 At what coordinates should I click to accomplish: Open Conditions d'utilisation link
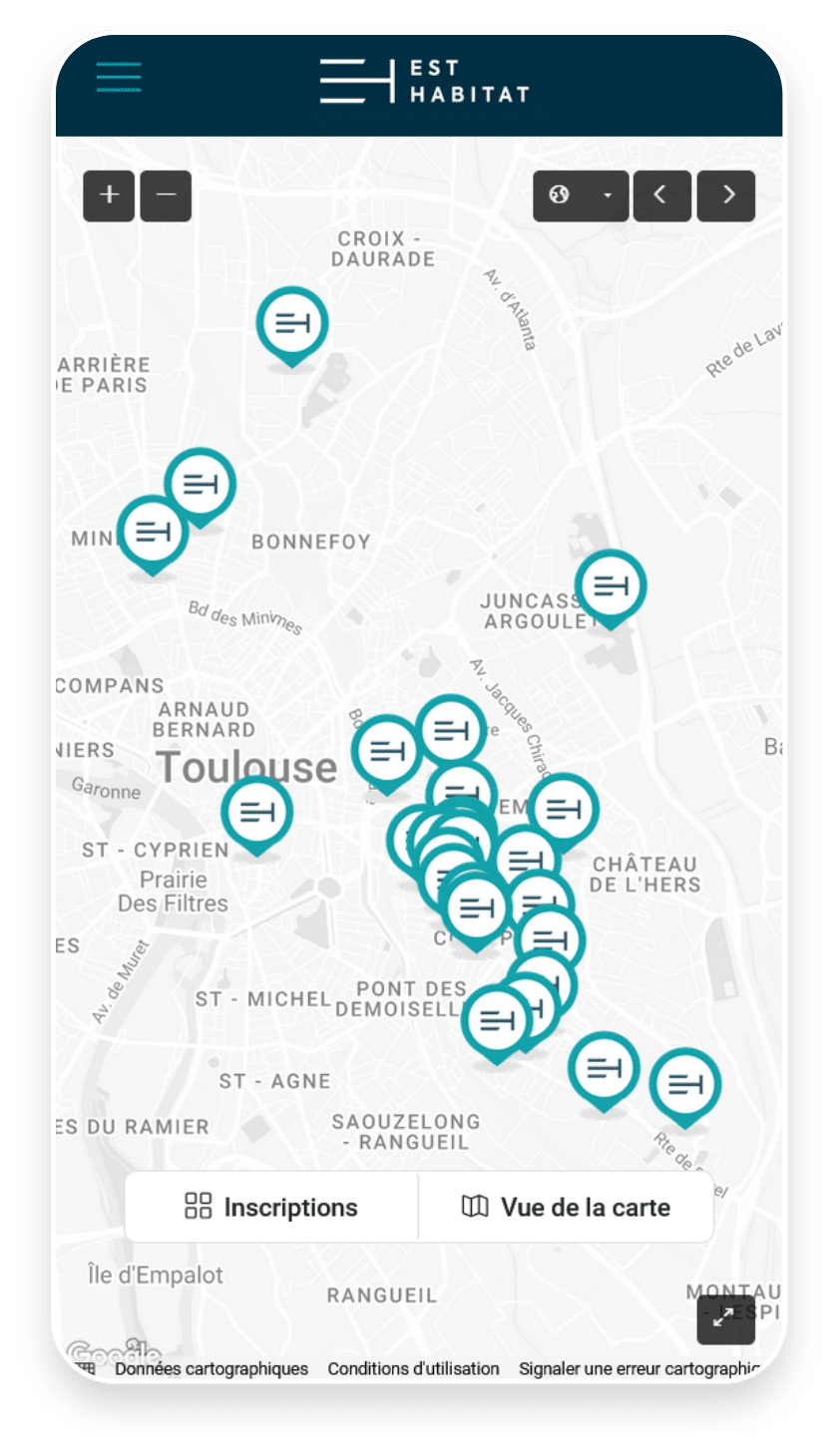pos(413,1369)
